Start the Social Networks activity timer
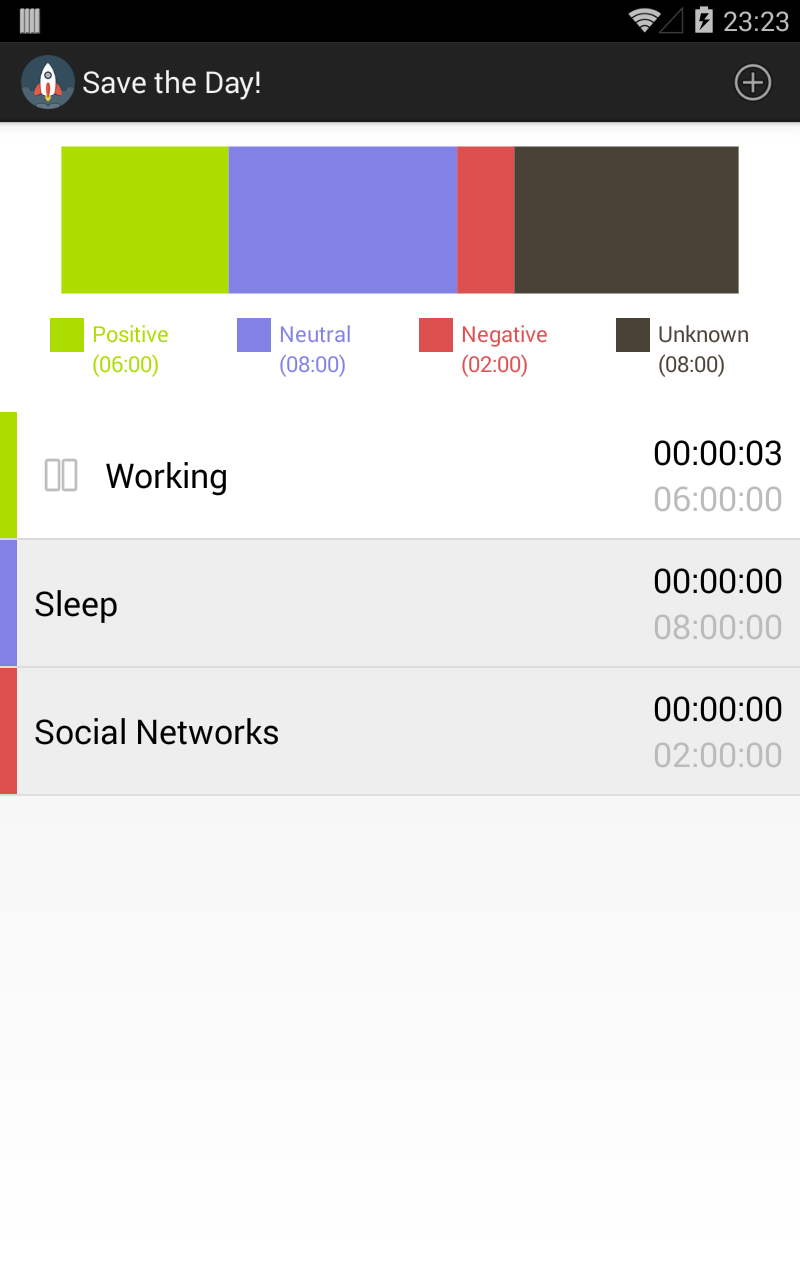The height and width of the screenshot is (1280, 800). pos(400,732)
